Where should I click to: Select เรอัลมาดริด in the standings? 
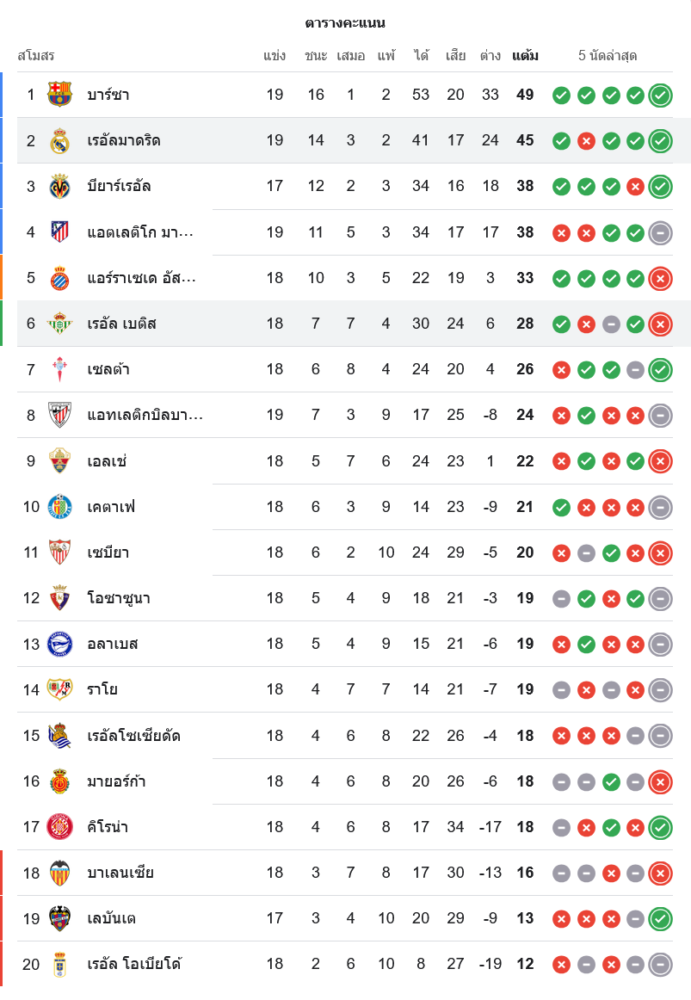pos(124,140)
